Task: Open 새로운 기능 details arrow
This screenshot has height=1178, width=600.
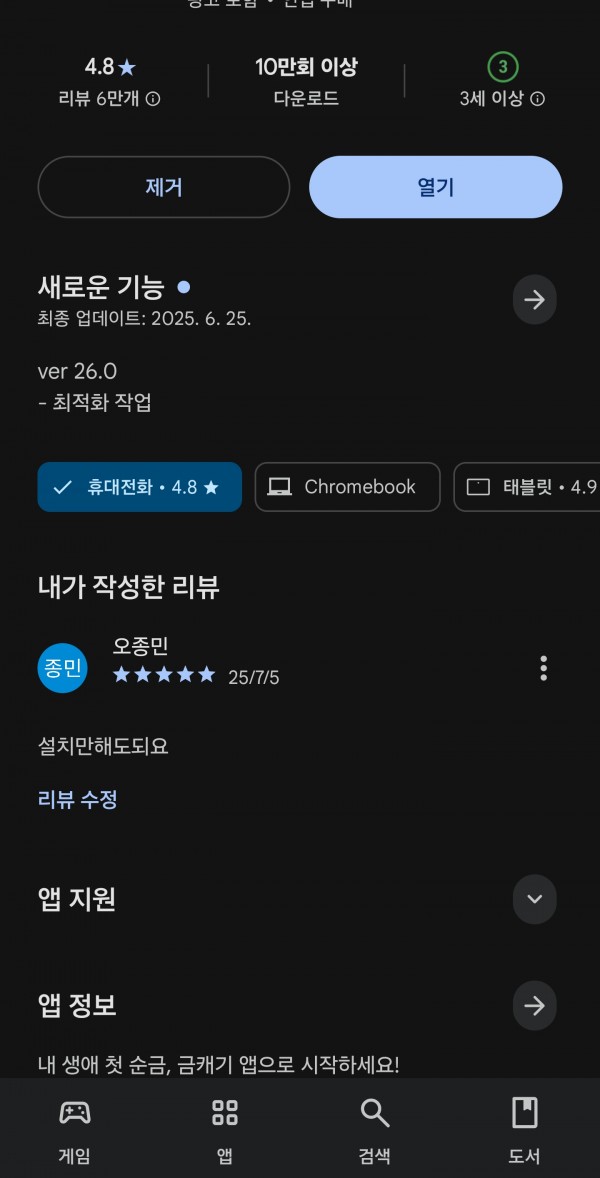Action: click(x=535, y=300)
